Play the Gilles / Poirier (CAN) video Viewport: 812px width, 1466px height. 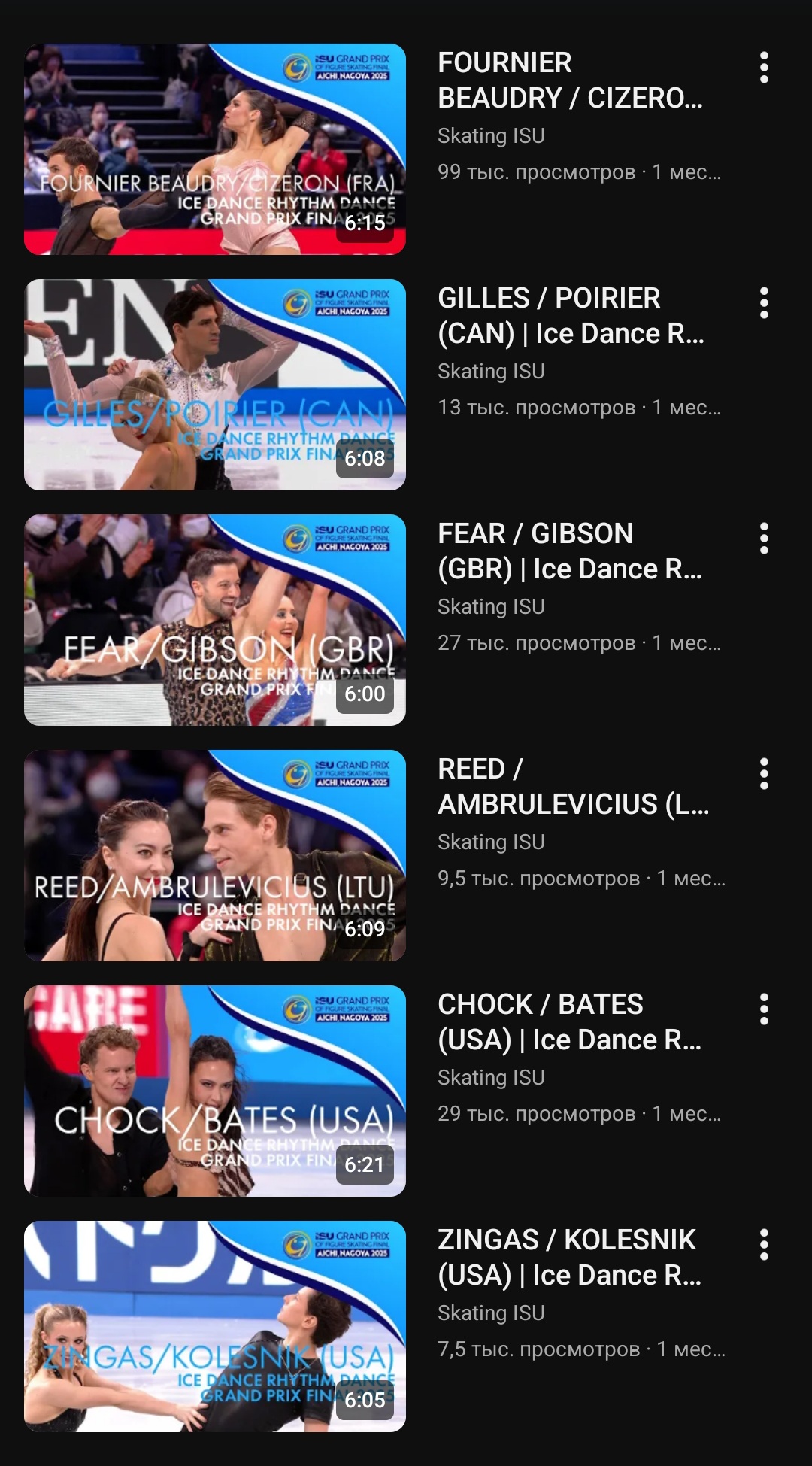click(215, 384)
